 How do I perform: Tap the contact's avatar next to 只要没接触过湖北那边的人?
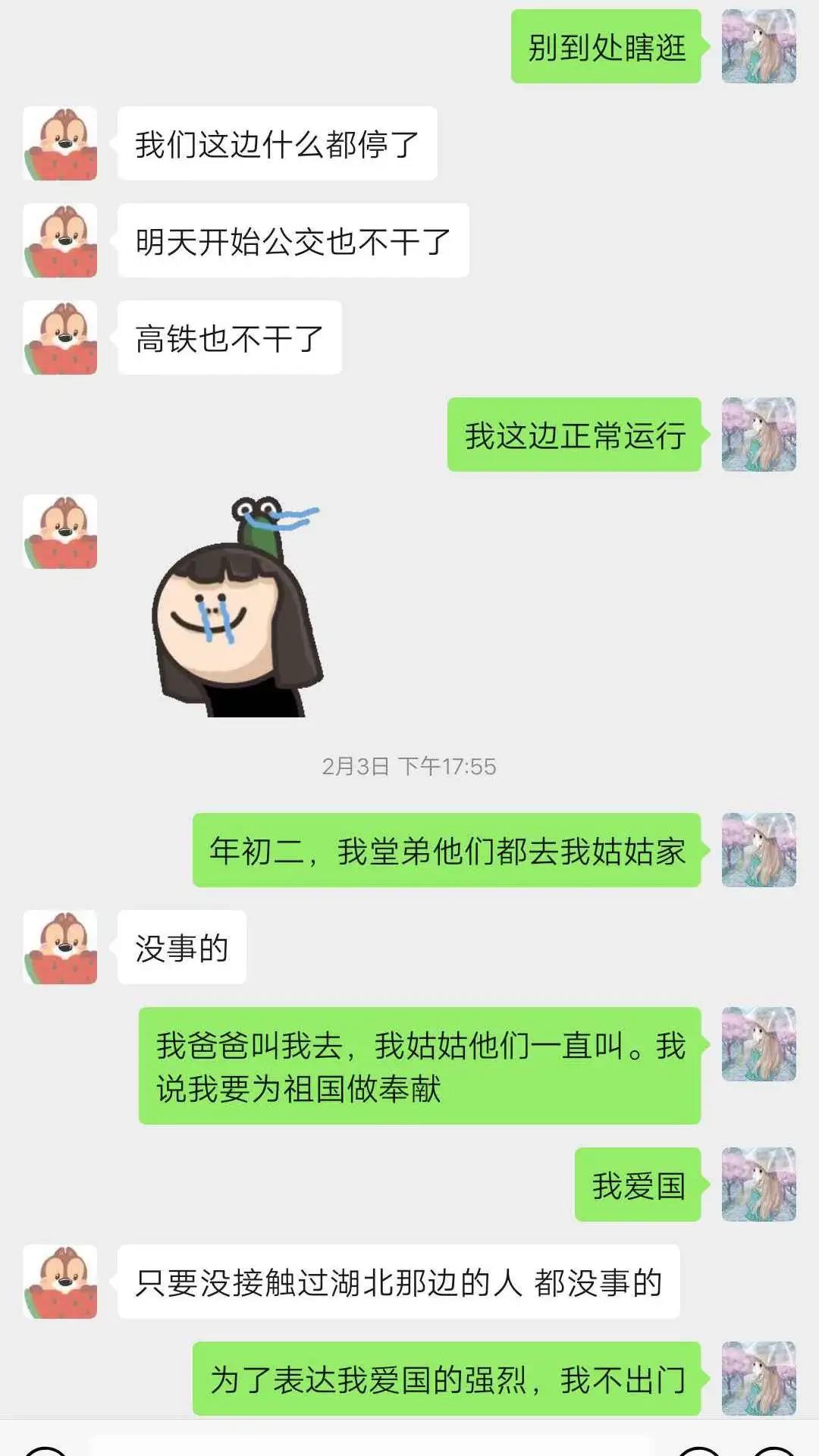click(60, 1282)
